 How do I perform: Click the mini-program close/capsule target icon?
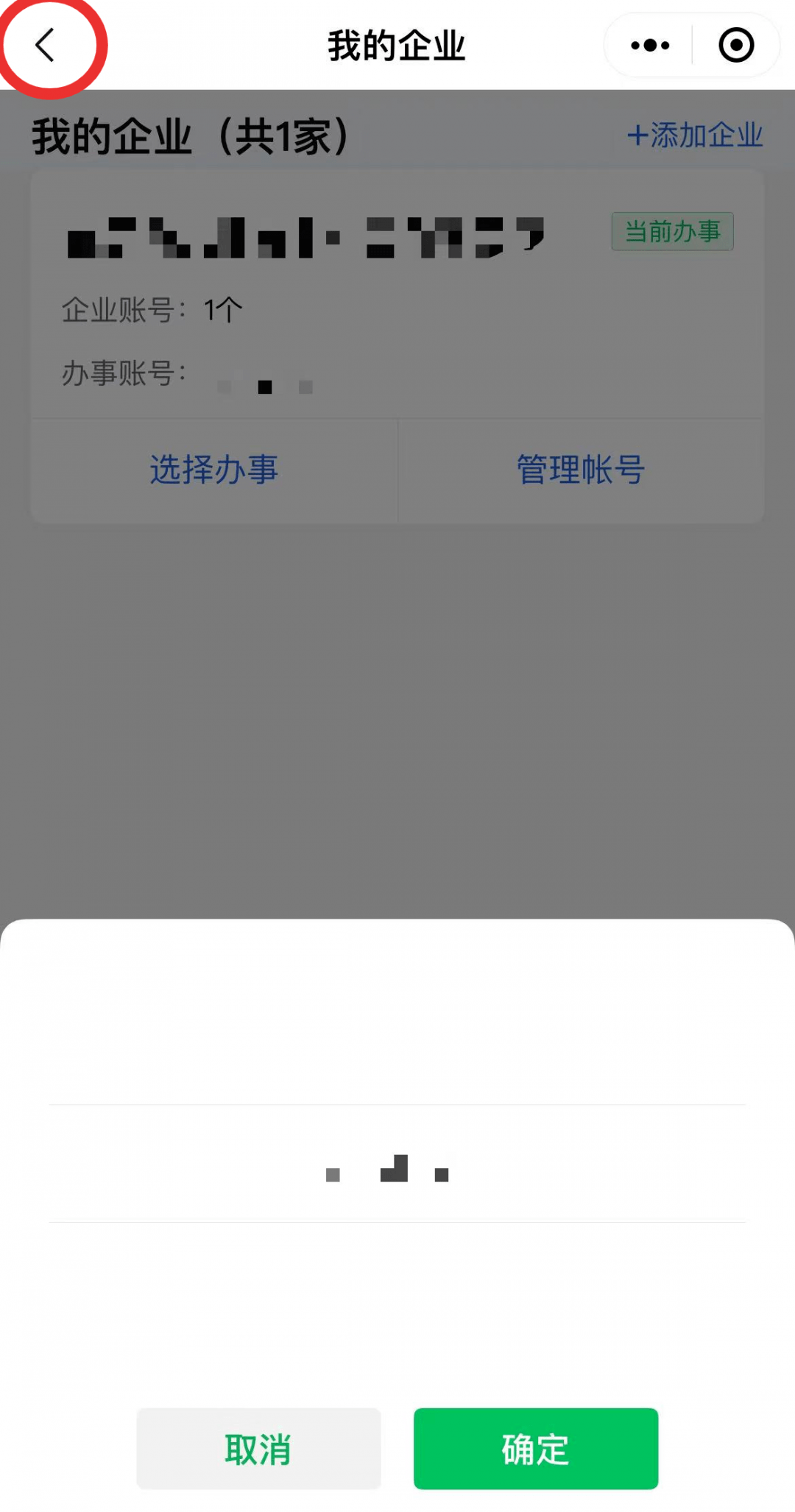pos(734,44)
